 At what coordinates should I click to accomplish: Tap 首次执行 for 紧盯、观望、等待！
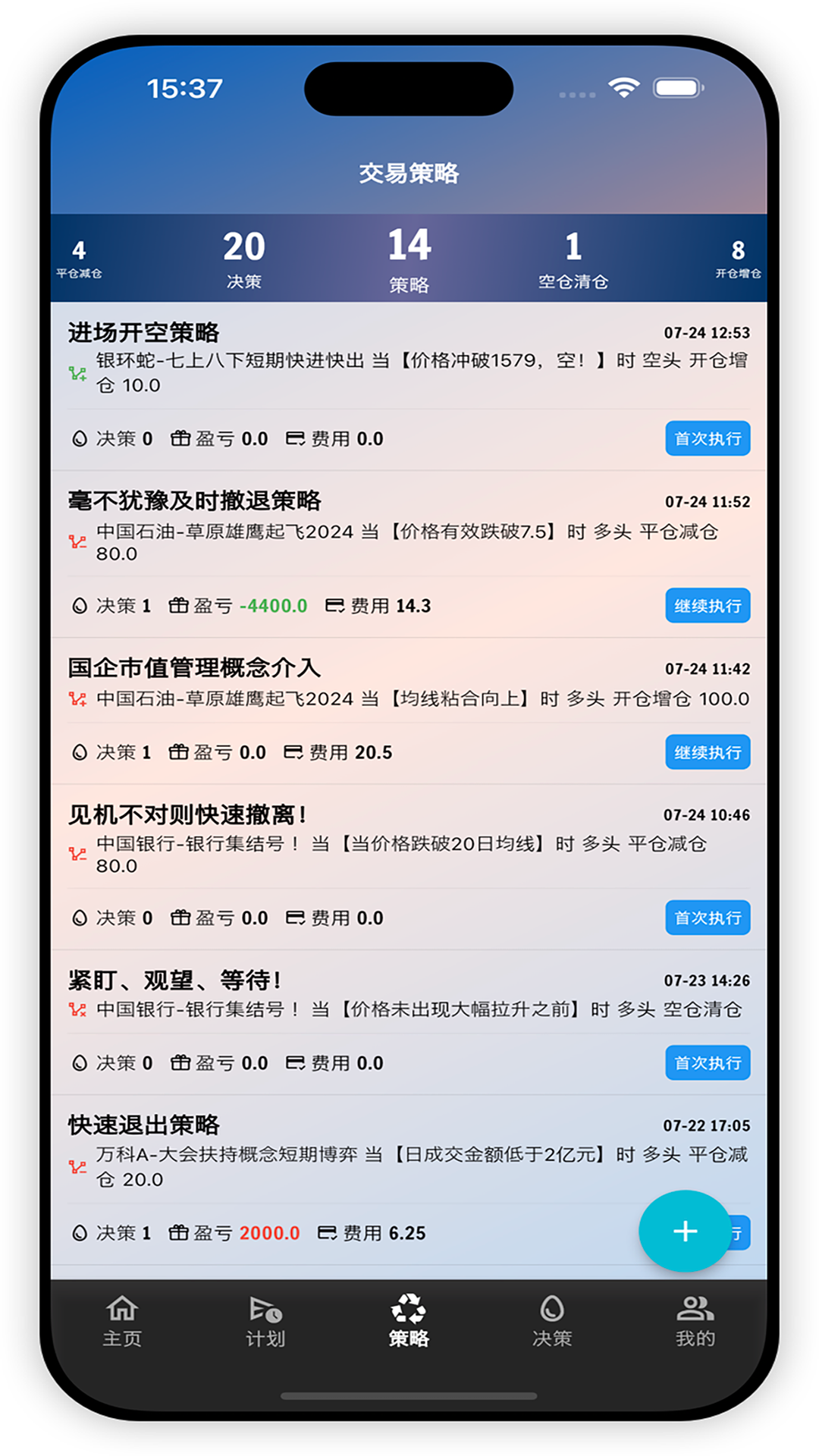point(707,1063)
